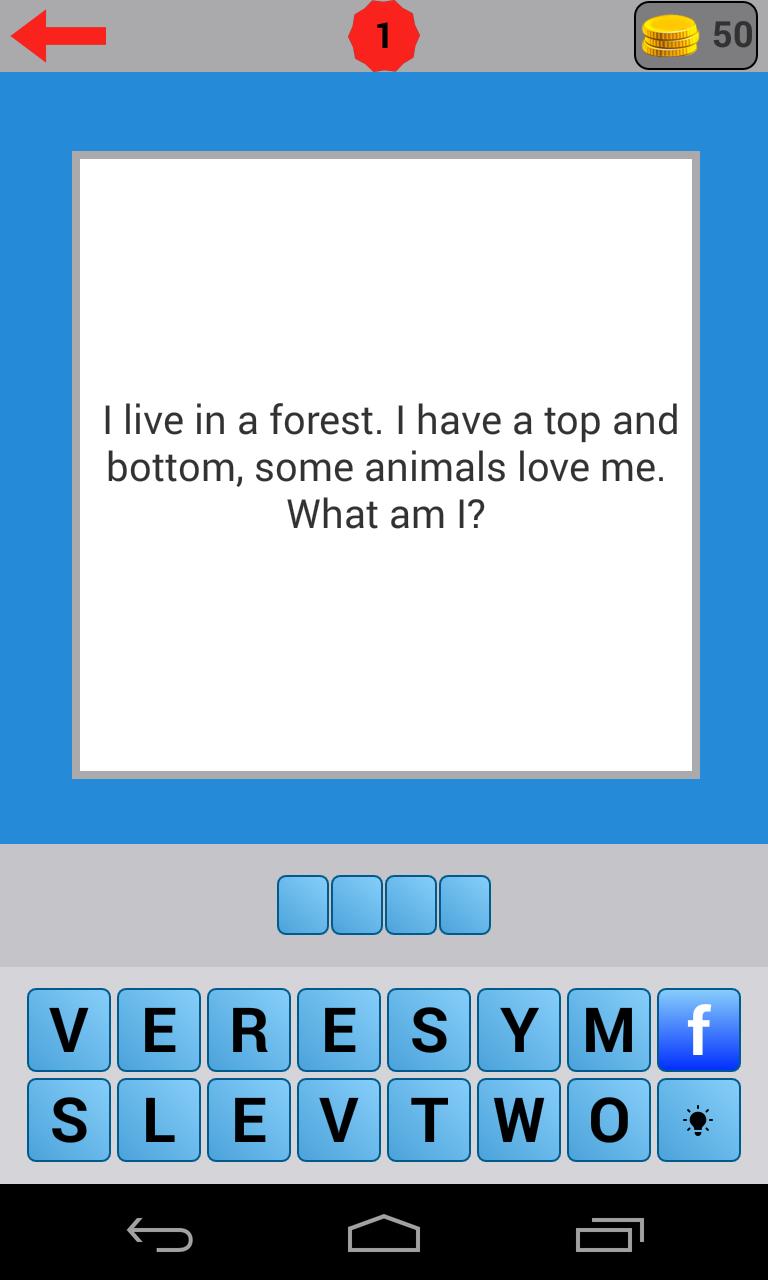The image size is (768, 1280).
Task: Select the letter V tile
Action: click(x=68, y=1029)
